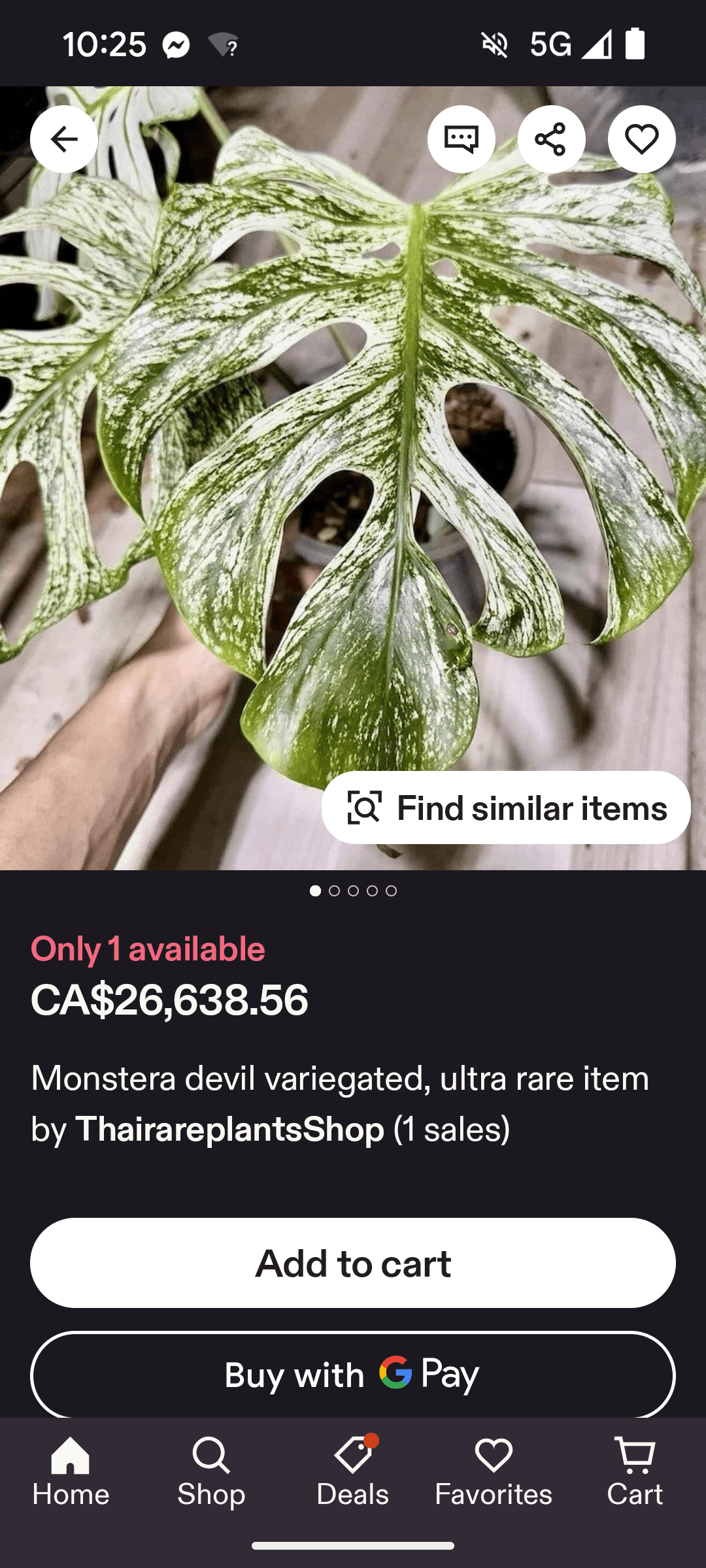Screen dimensions: 706x1568
Task: Add the Monstera to cart
Action: click(353, 1263)
